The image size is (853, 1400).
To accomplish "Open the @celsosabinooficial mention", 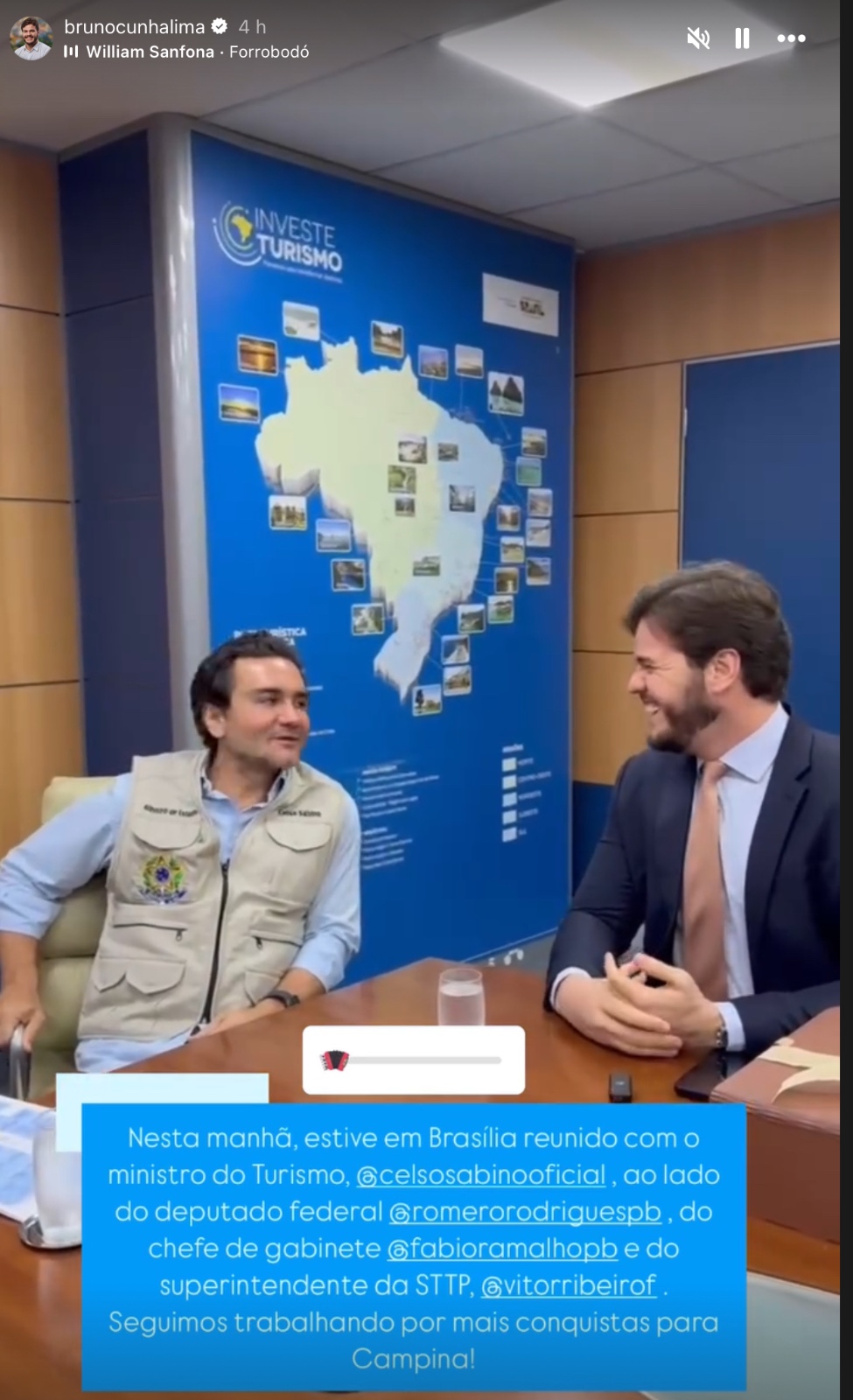I will (481, 1175).
